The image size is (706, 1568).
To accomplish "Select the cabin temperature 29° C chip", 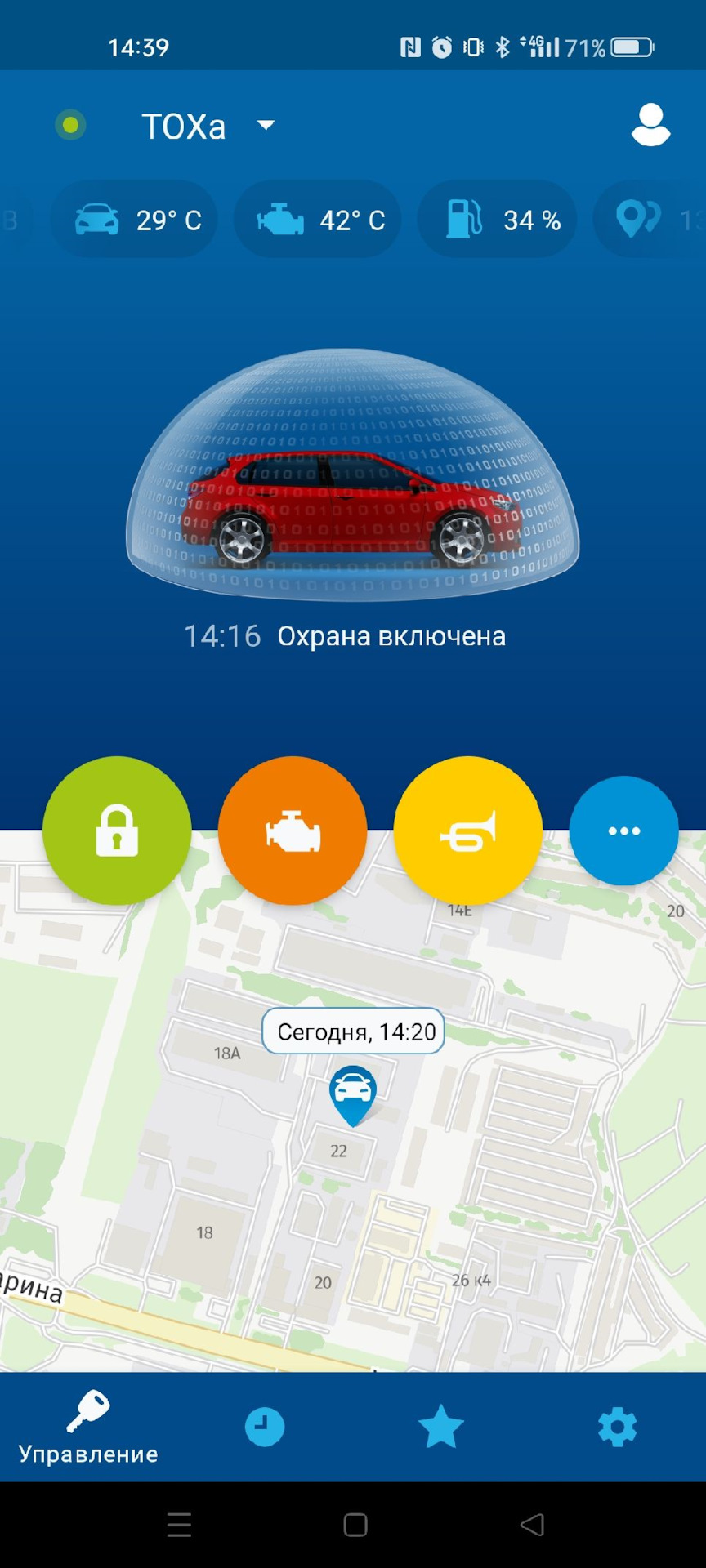I will (x=135, y=220).
